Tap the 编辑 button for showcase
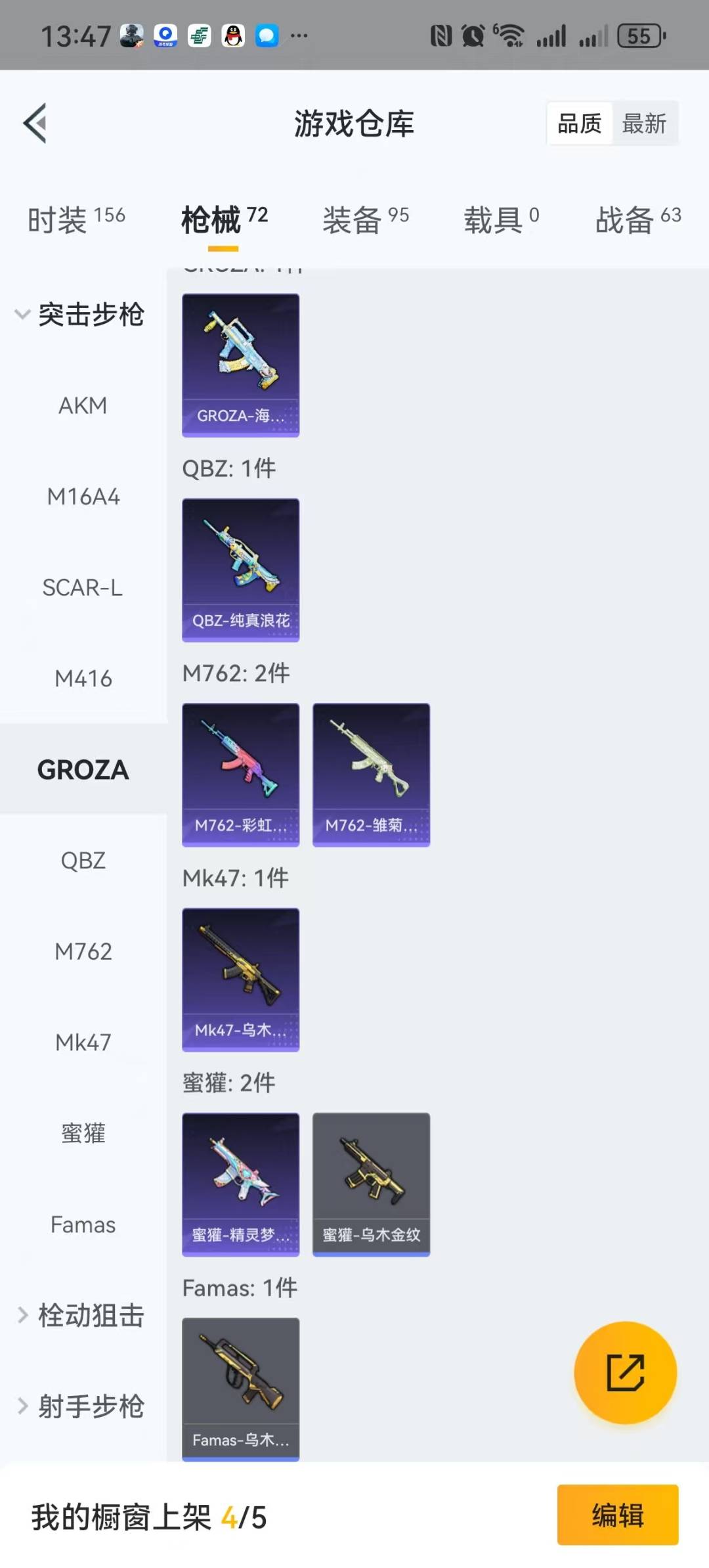This screenshot has height=1568, width=709. tap(617, 1515)
